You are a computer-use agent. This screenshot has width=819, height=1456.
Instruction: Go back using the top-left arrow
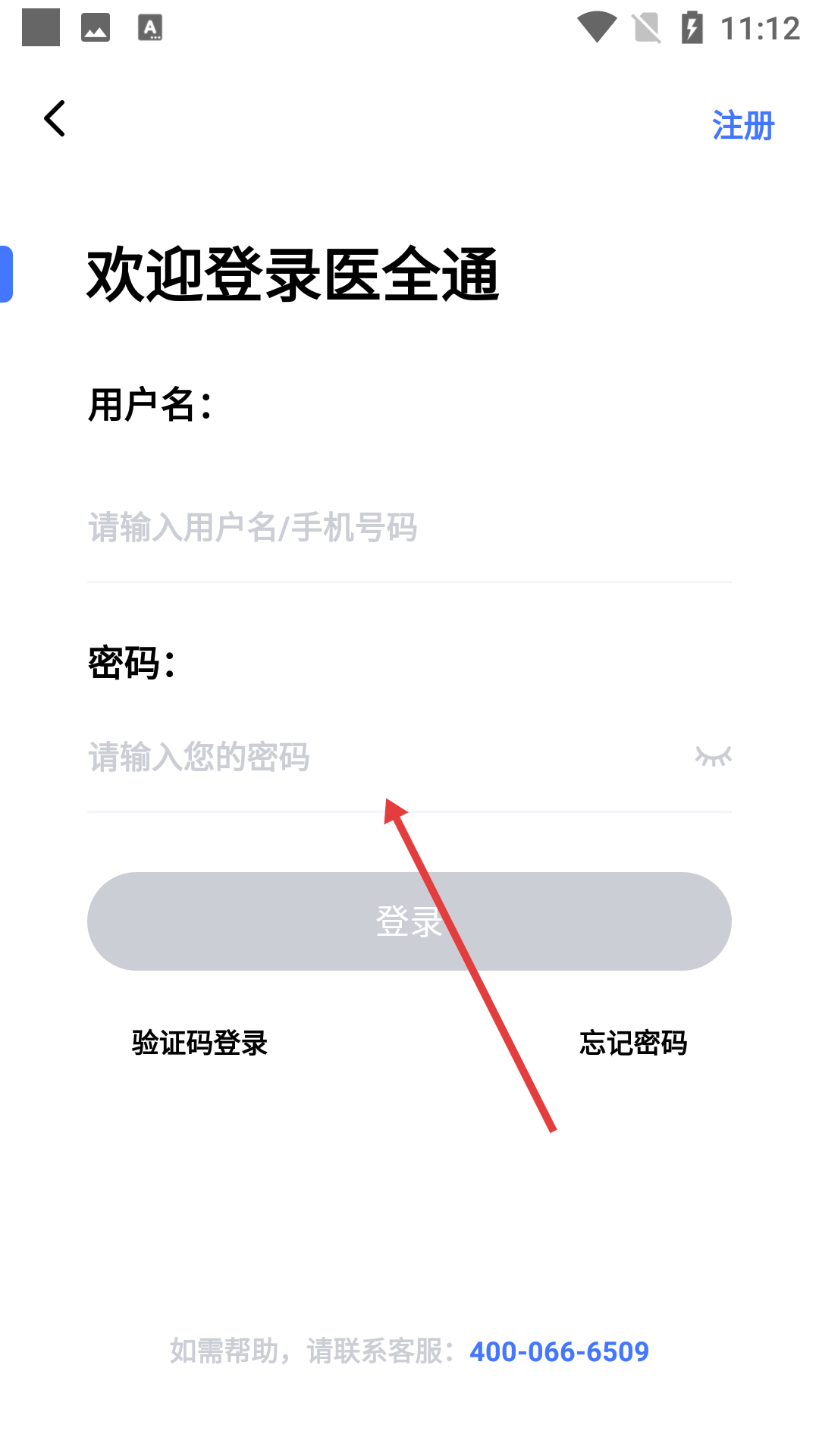[x=55, y=119]
